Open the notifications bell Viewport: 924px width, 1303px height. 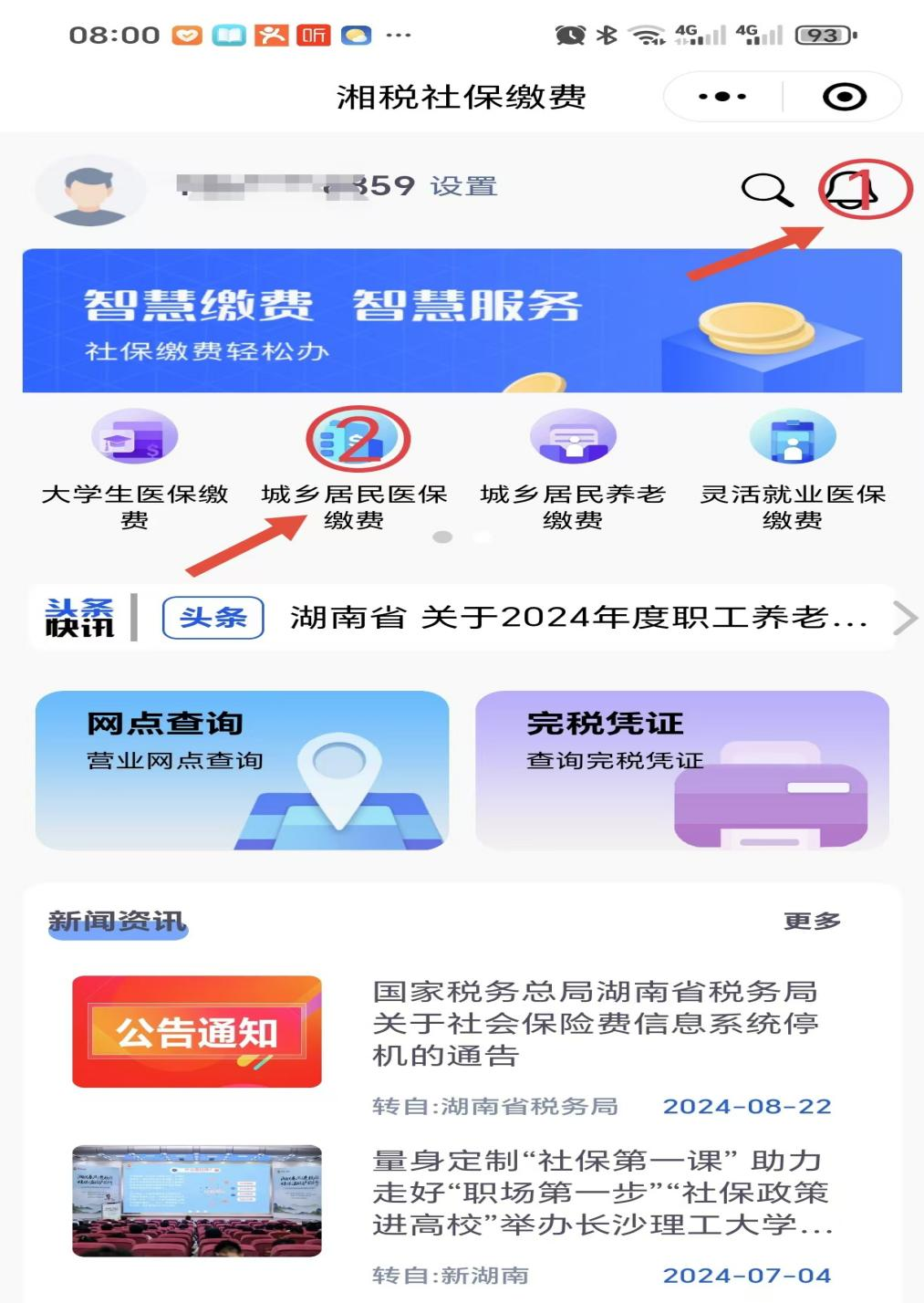(x=852, y=189)
